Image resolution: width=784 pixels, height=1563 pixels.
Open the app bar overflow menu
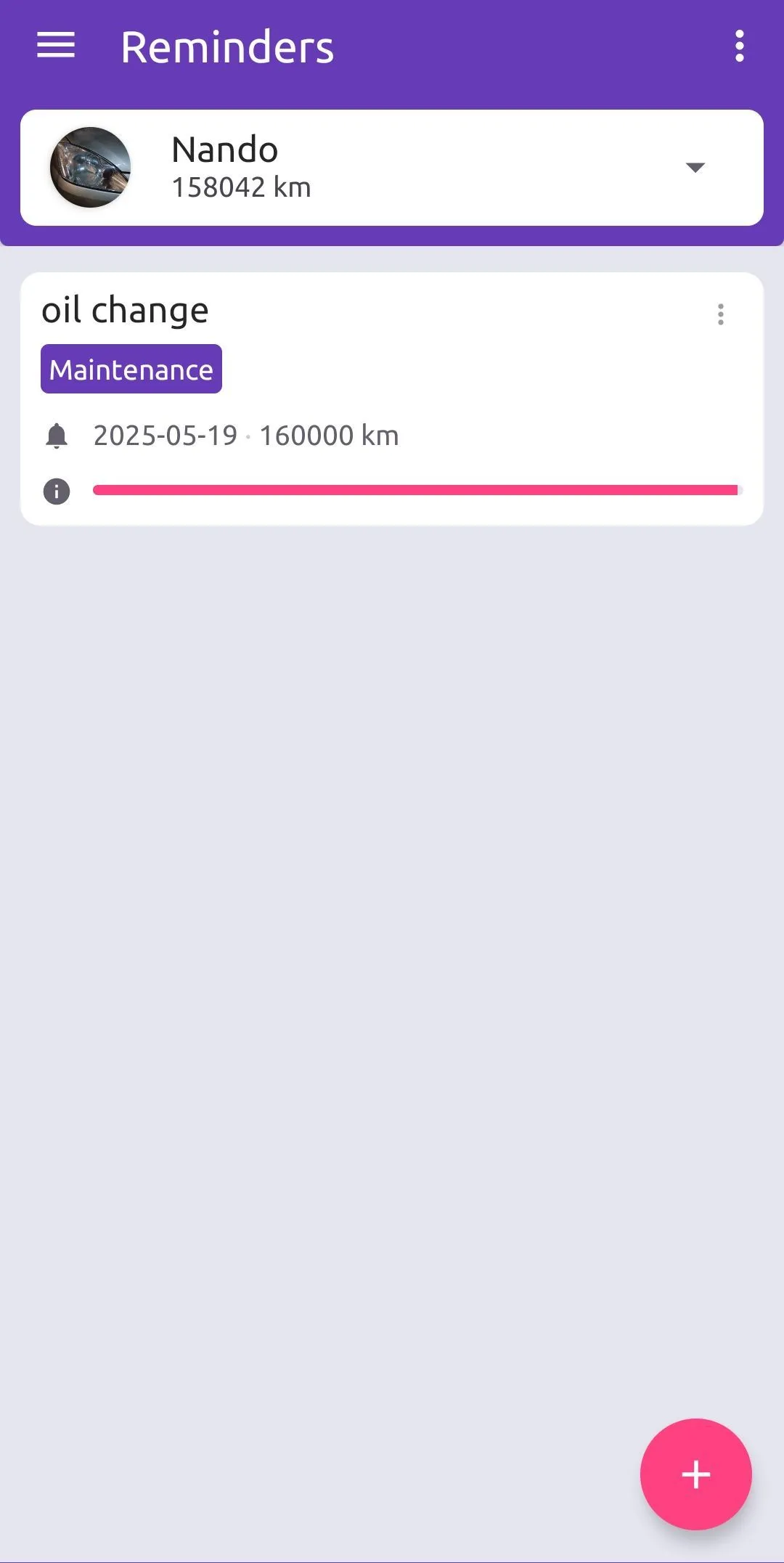pyautogui.click(x=739, y=46)
